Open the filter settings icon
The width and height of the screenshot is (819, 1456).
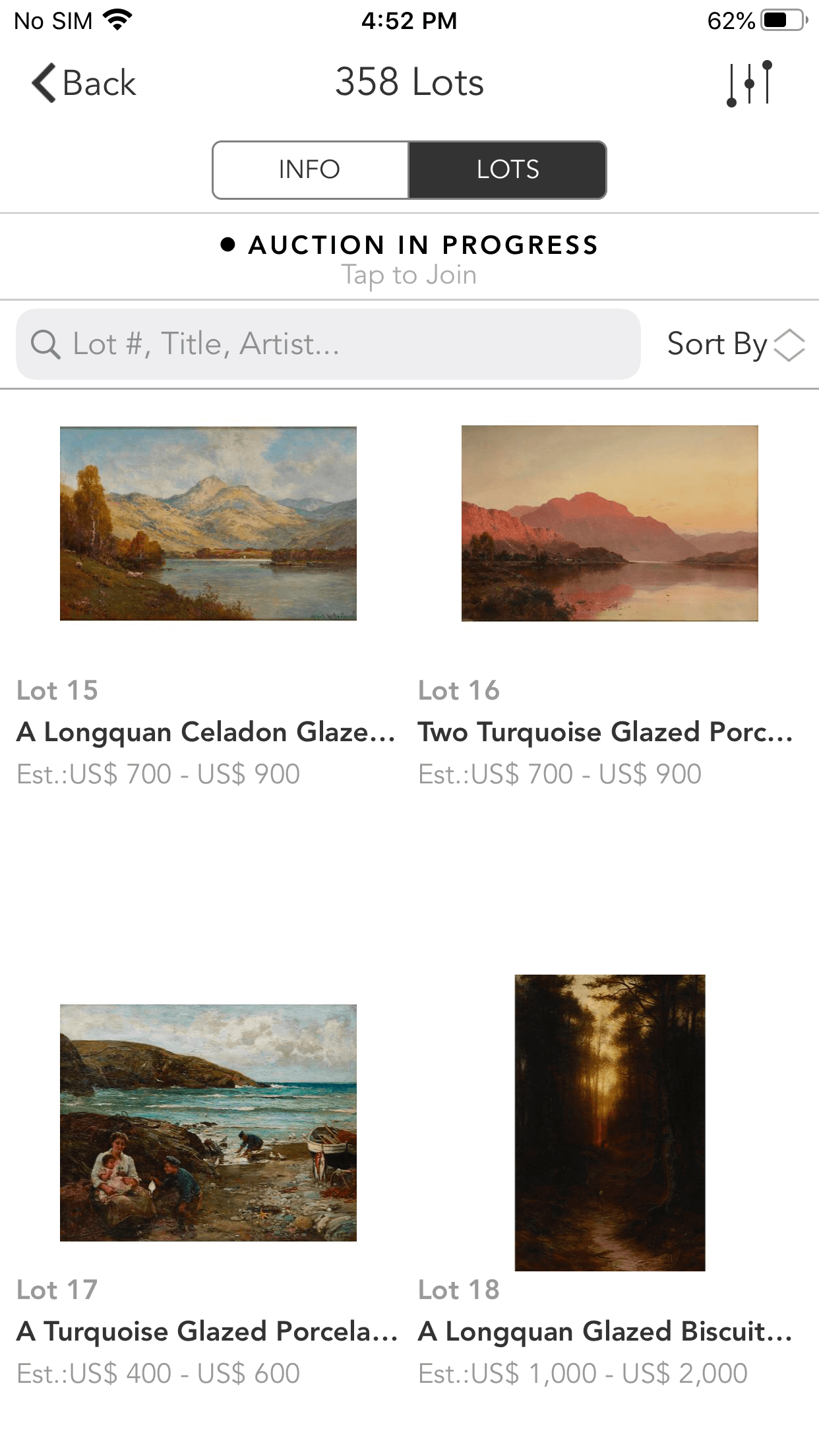point(749,83)
